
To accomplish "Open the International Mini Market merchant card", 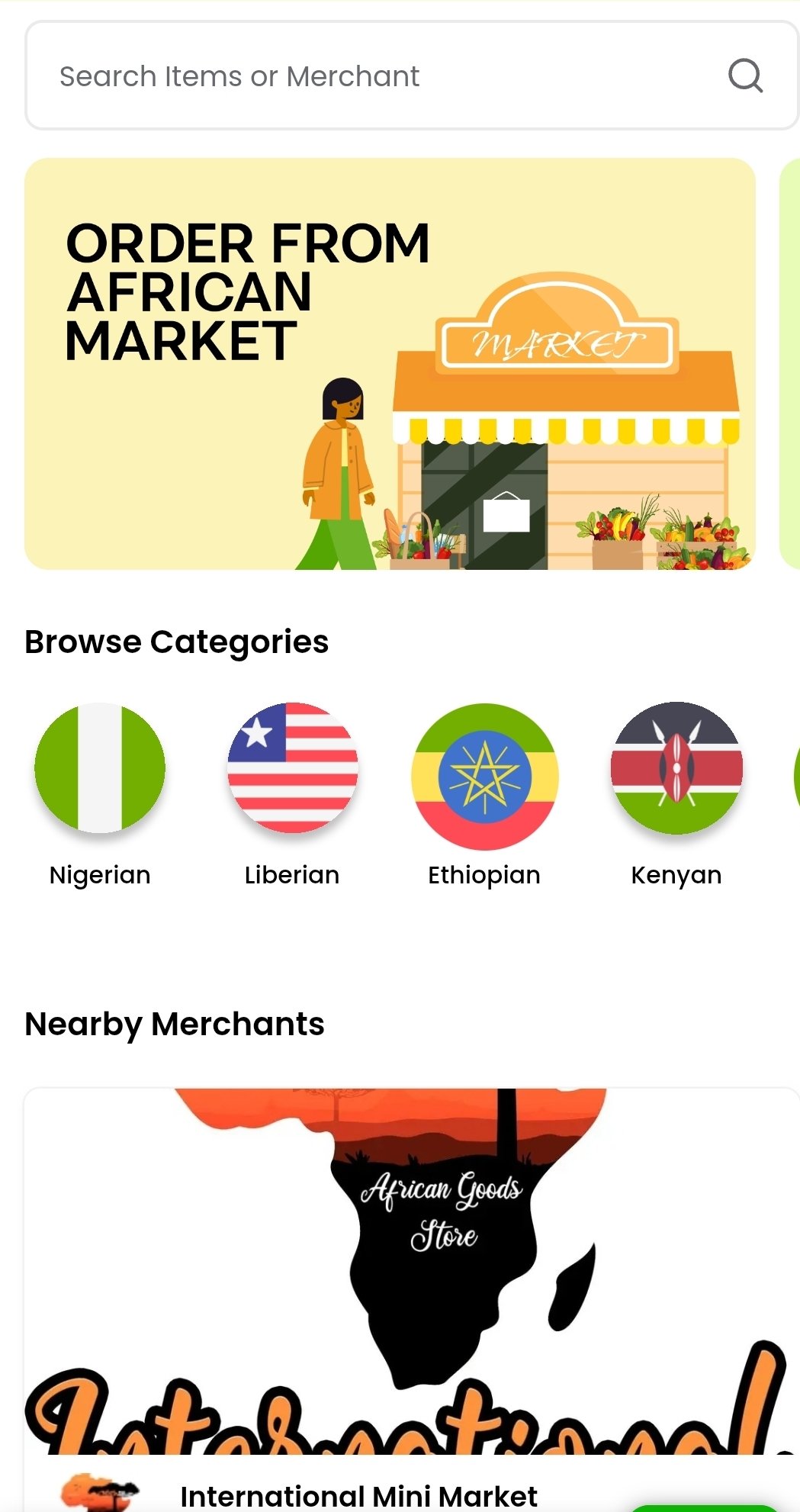I will click(412, 1300).
